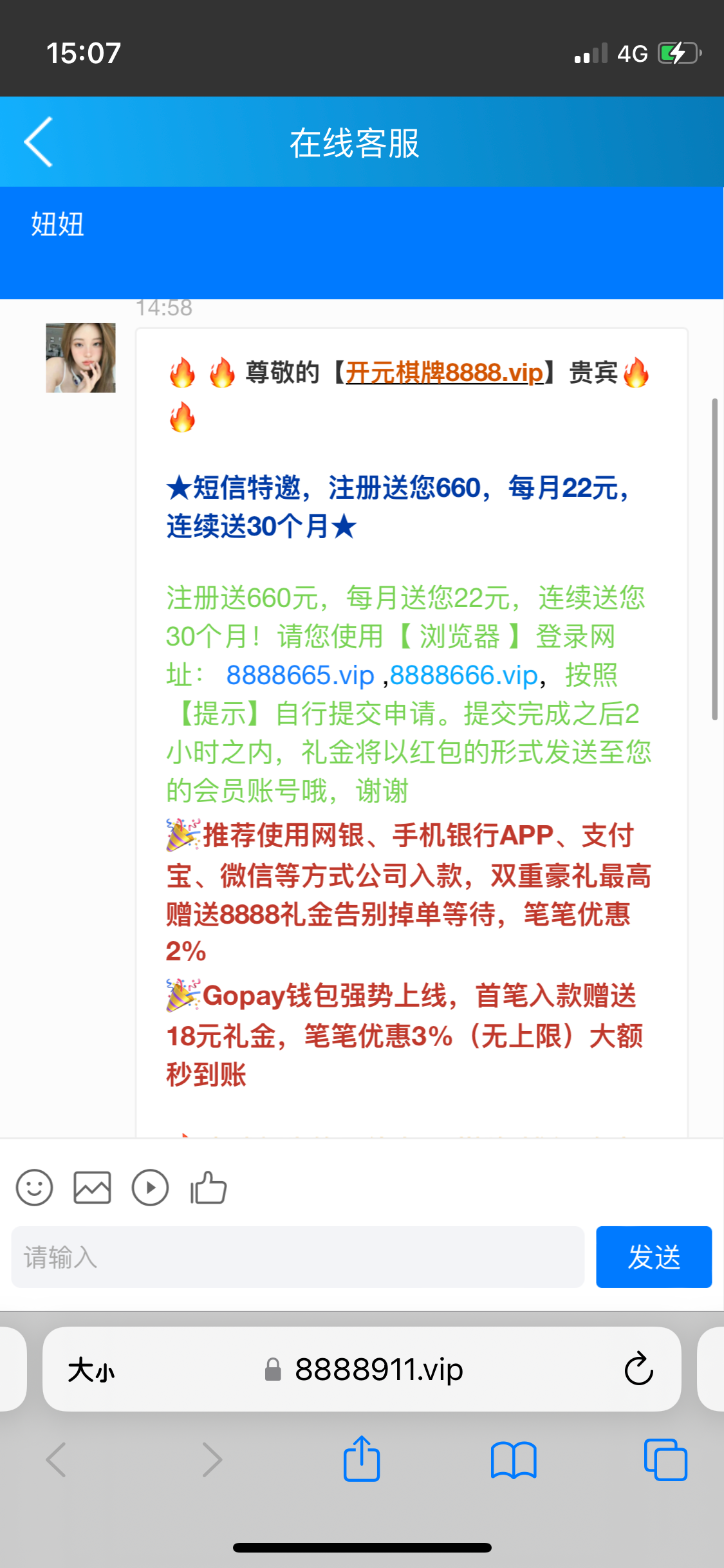This screenshot has width=724, height=1568.
Task: Tap the 8888911.vip address bar
Action: pos(378,1369)
